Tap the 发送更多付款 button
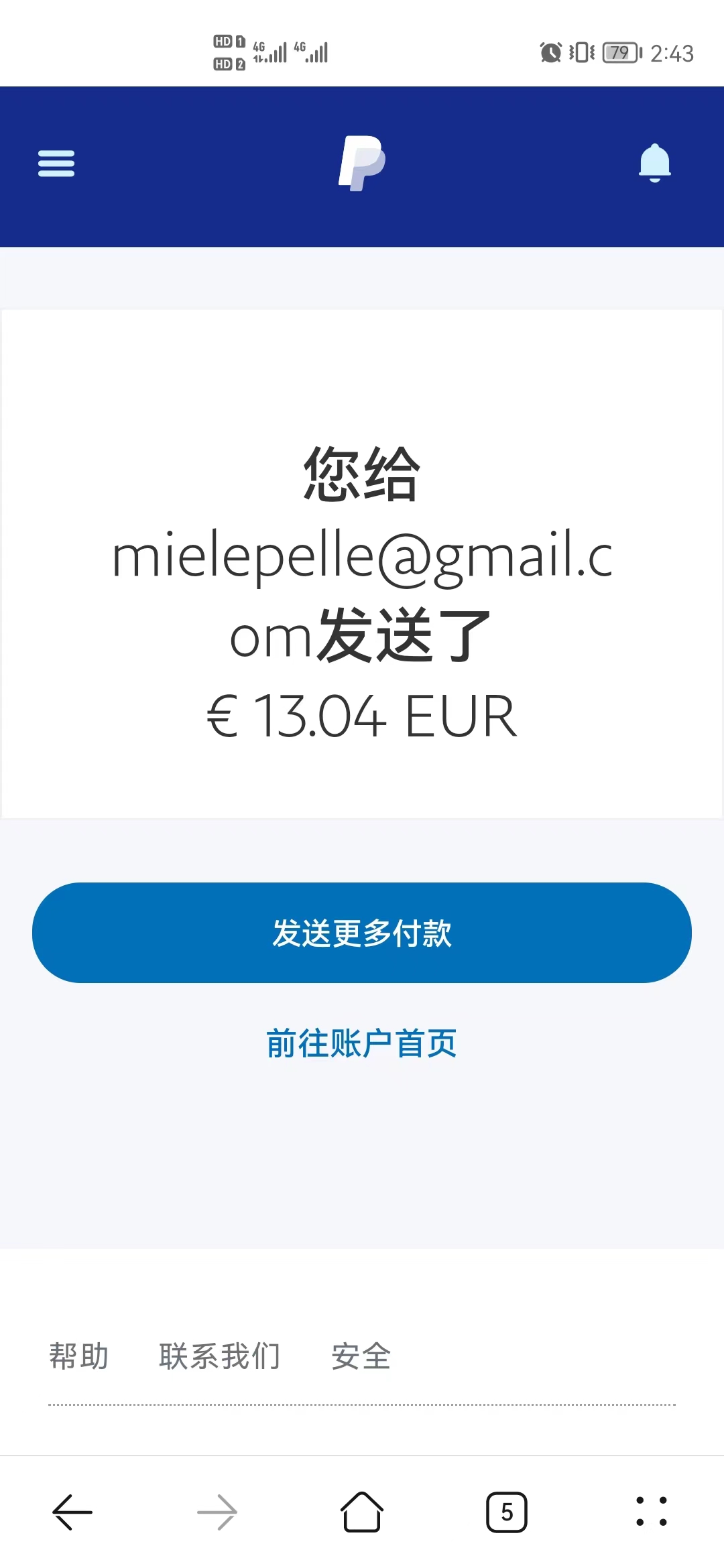 tap(362, 933)
